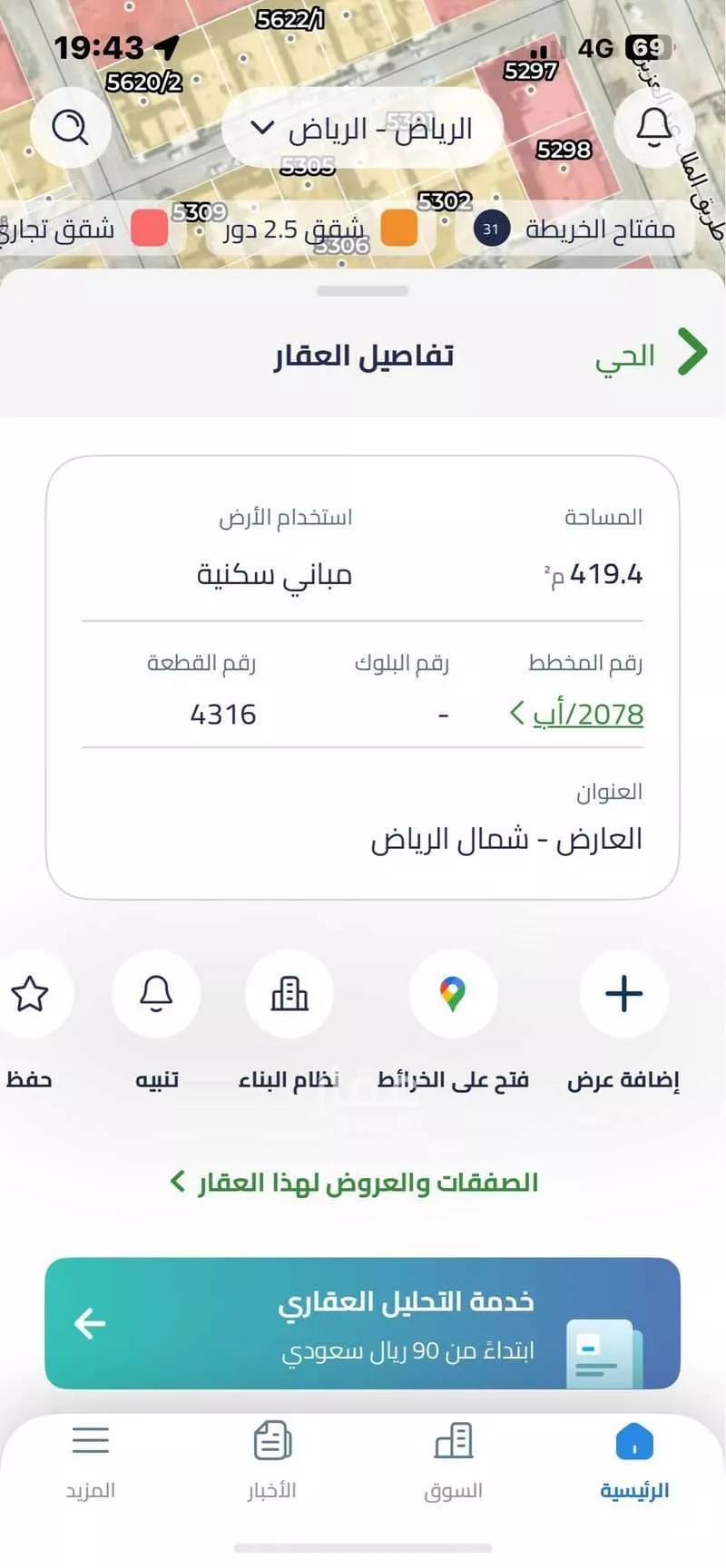Screen dimensions: 726x1568
Task: Click the red شقق تجاري legend swatch
Action: coord(146,229)
